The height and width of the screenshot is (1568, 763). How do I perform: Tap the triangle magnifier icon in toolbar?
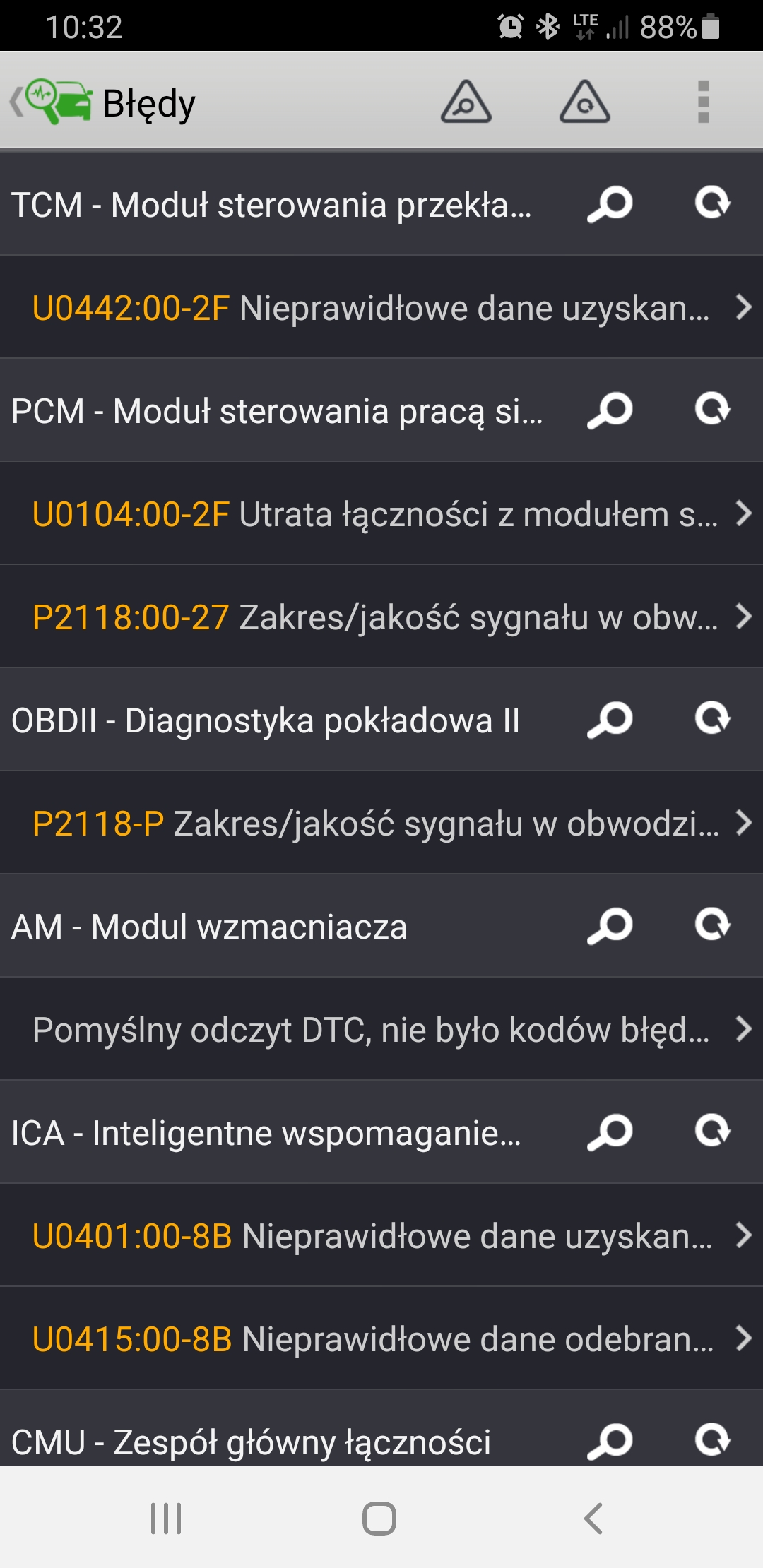(466, 102)
